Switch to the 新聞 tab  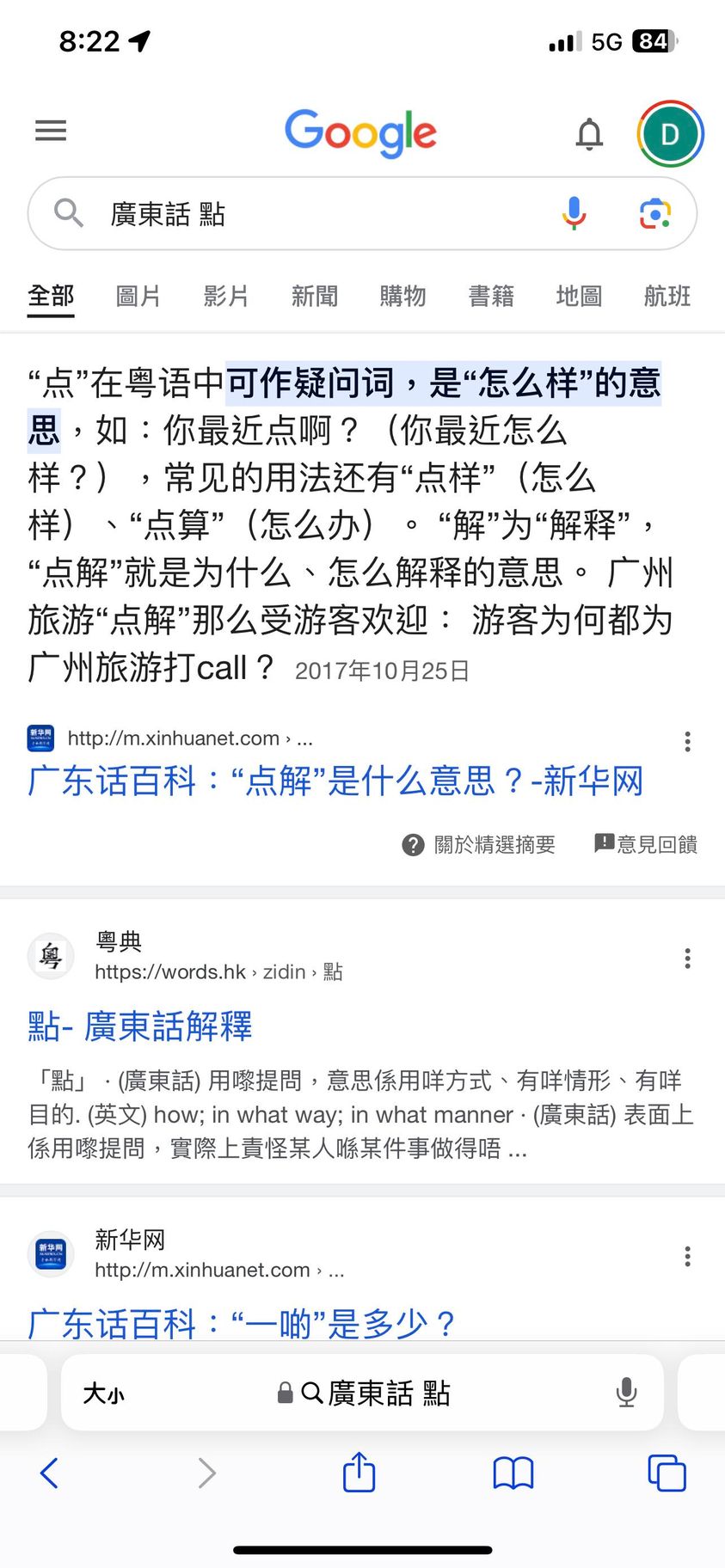(315, 297)
